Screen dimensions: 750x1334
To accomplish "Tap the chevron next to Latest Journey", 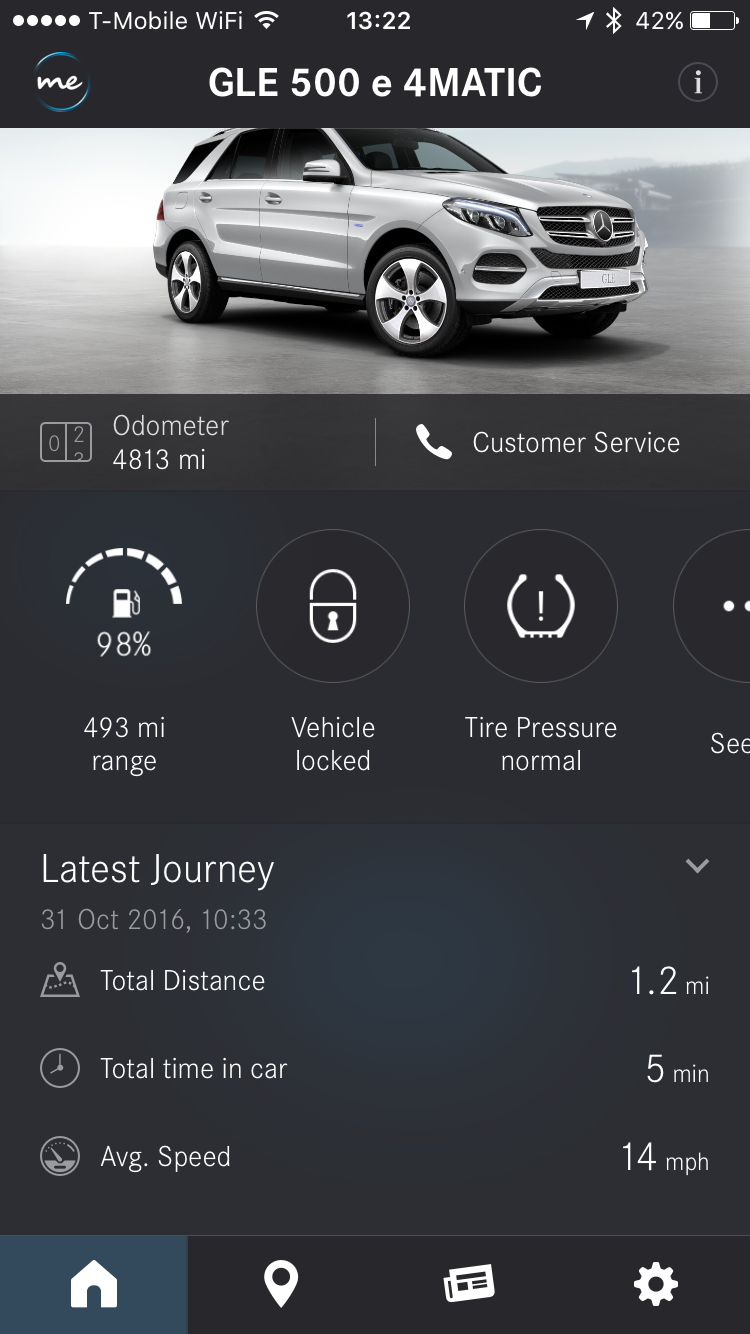I will (x=699, y=866).
